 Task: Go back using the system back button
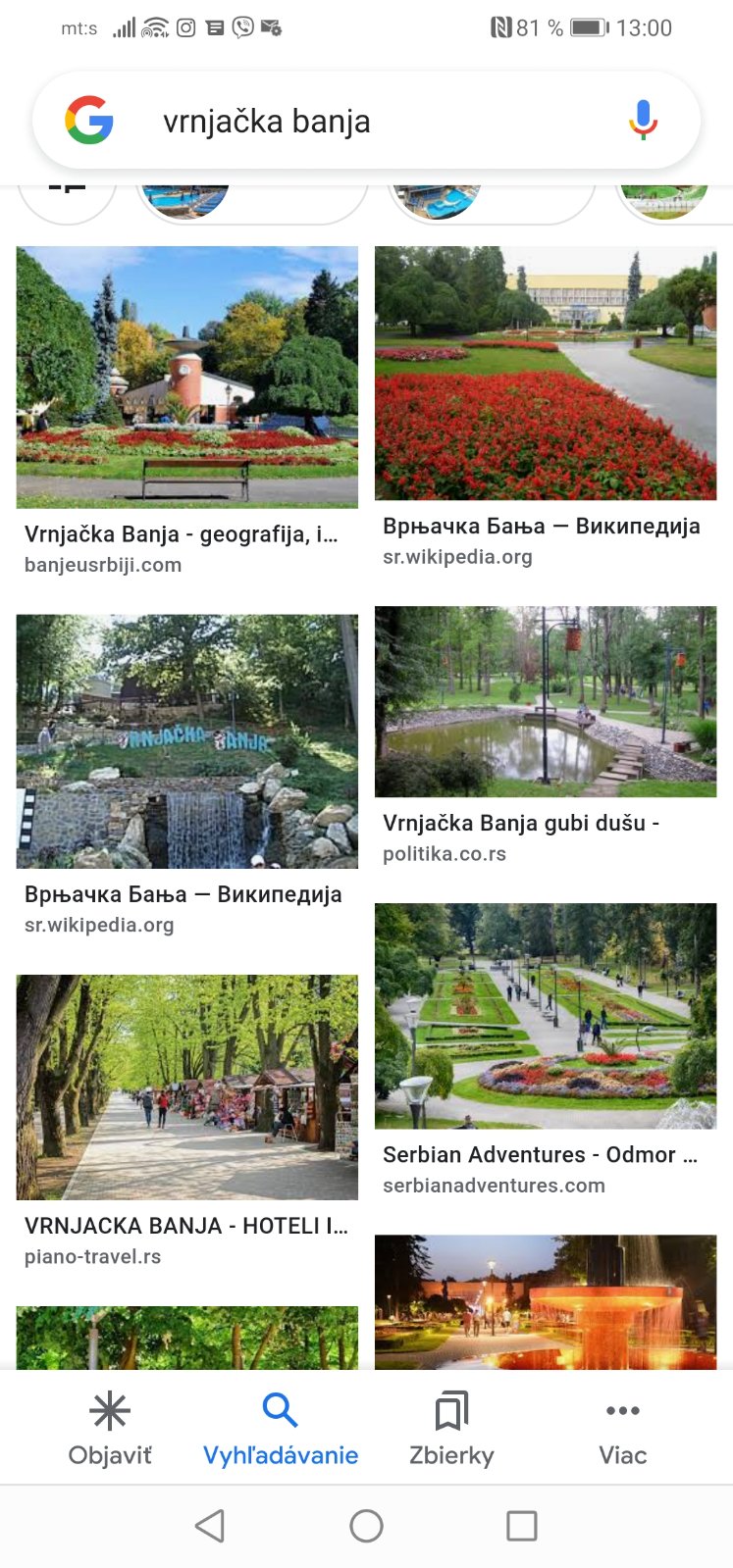tap(210, 1526)
